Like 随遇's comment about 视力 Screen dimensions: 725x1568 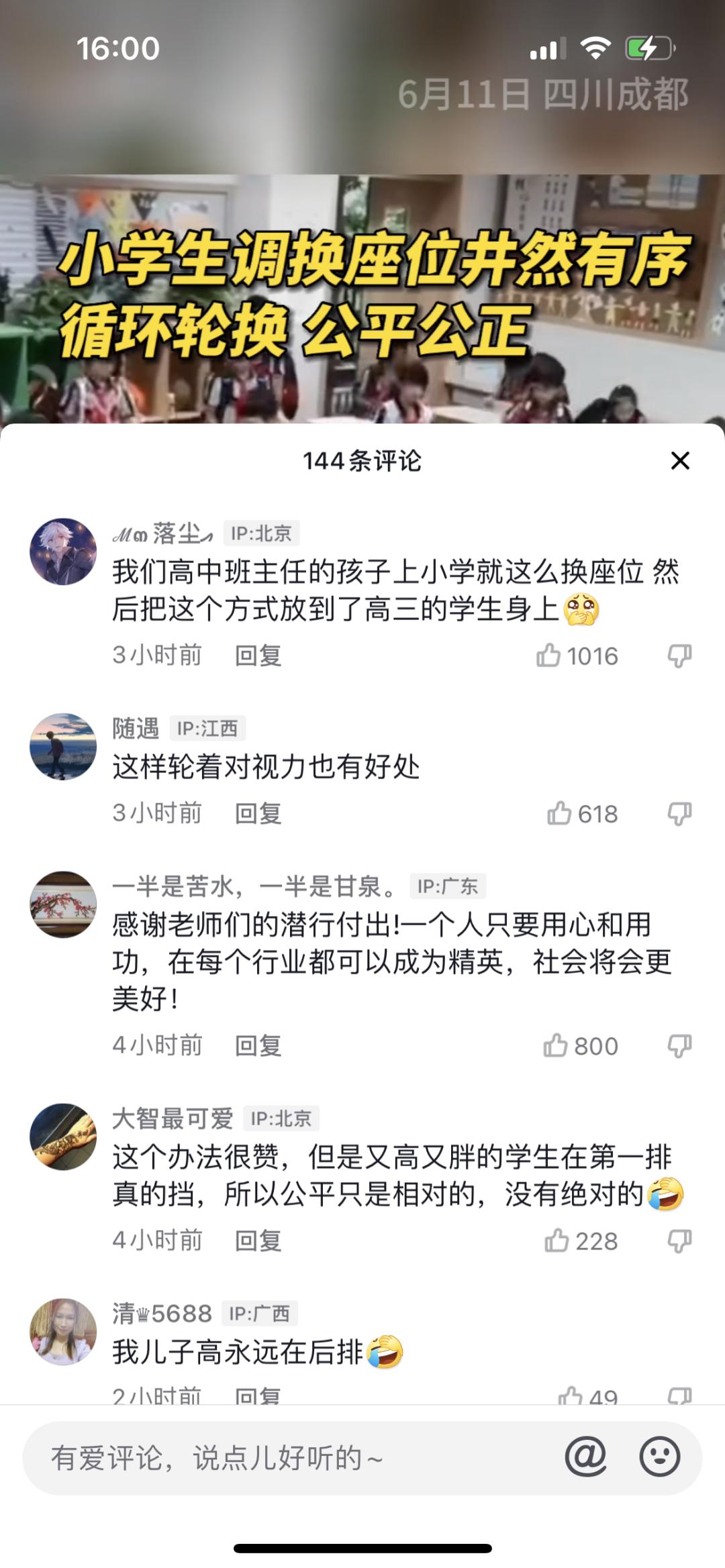(x=559, y=813)
